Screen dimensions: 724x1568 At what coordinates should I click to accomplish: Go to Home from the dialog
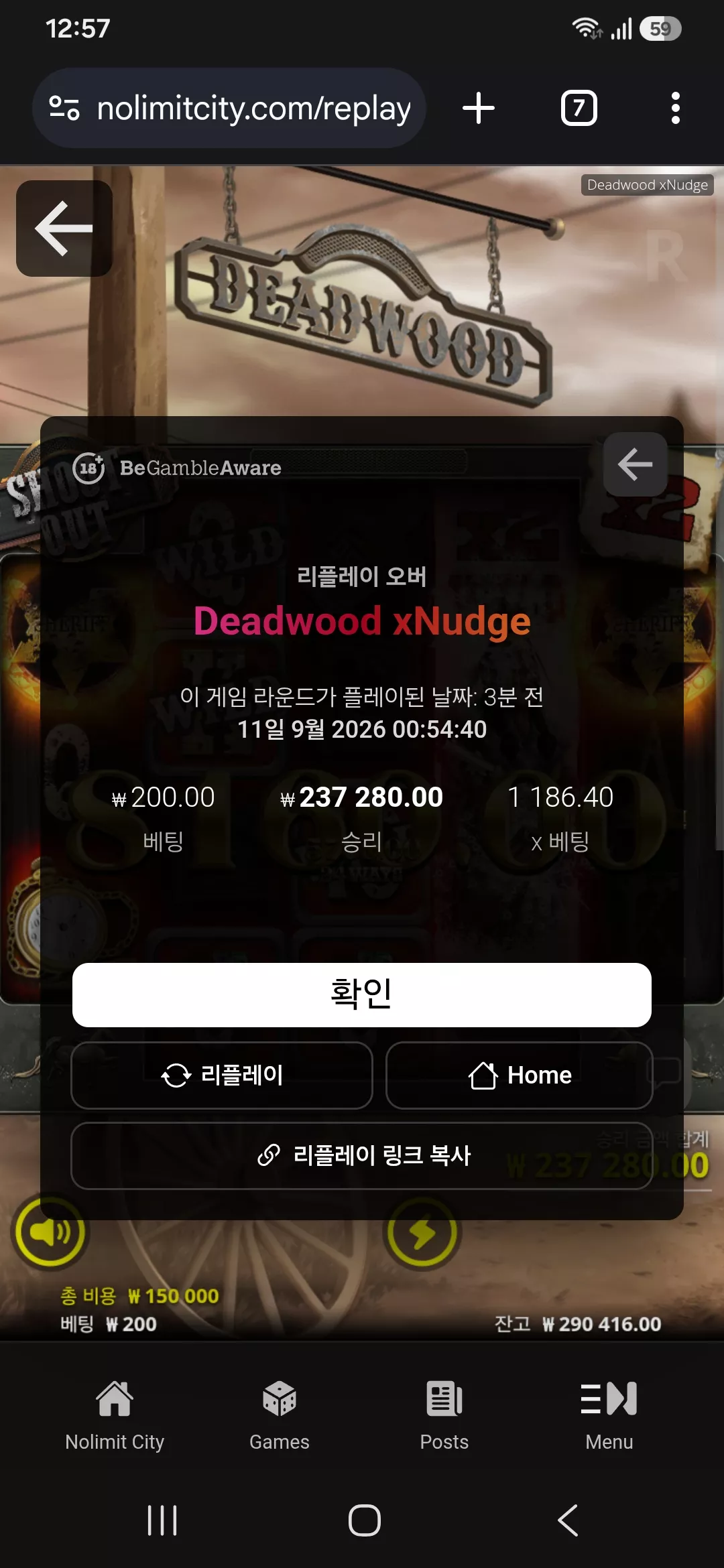click(x=520, y=1075)
